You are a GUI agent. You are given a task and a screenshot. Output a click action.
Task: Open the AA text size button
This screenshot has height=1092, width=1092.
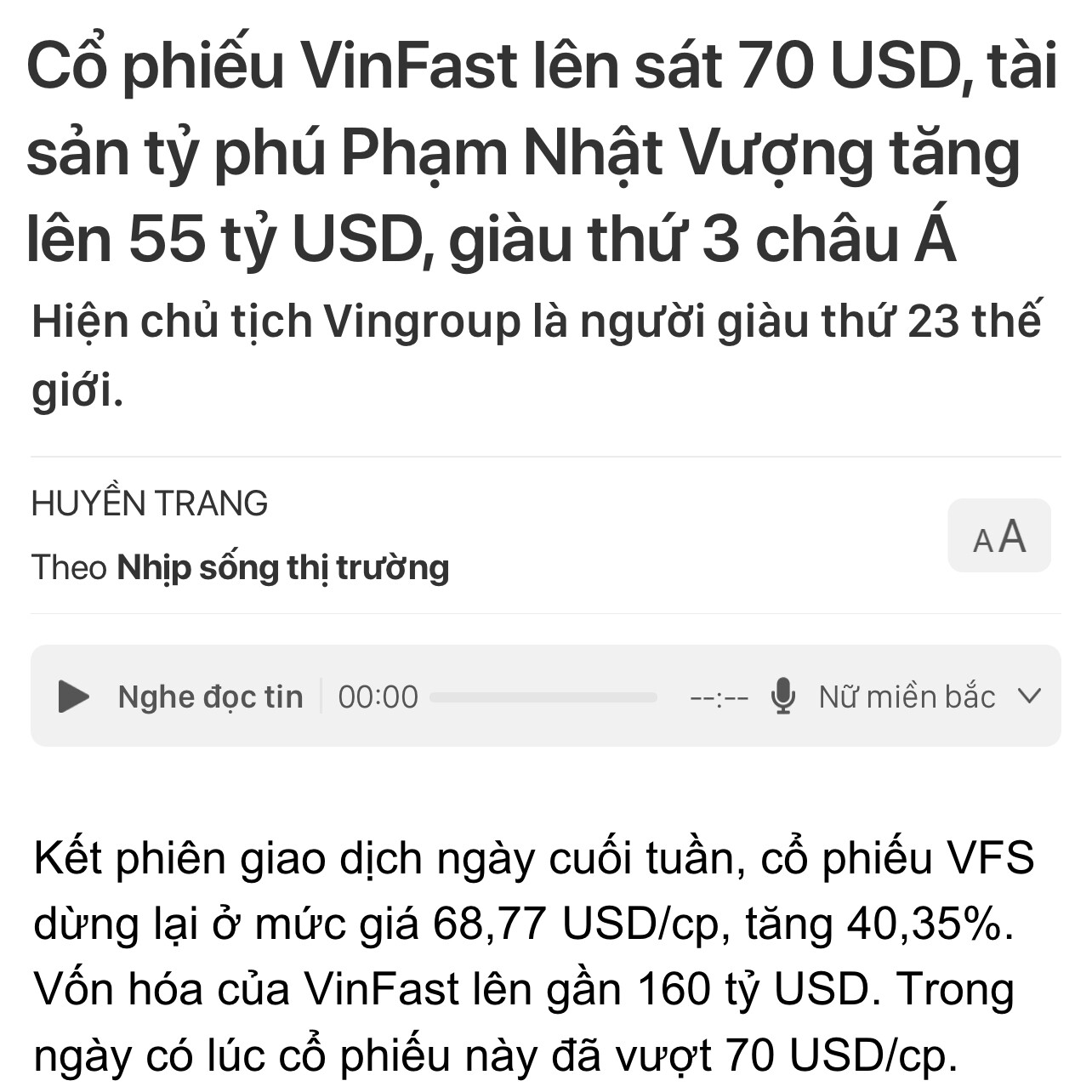tap(999, 536)
